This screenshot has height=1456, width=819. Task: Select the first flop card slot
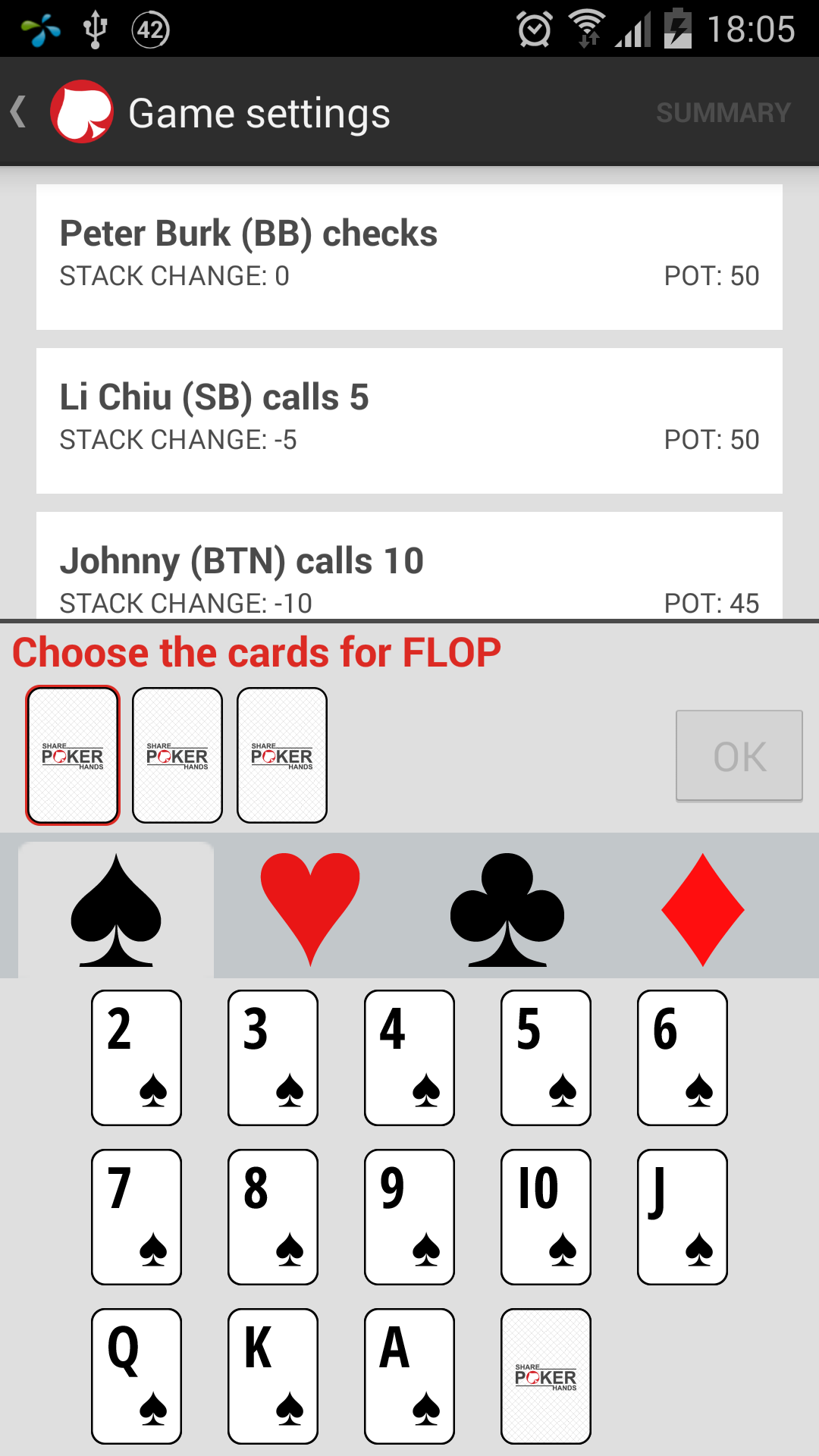coord(73,755)
